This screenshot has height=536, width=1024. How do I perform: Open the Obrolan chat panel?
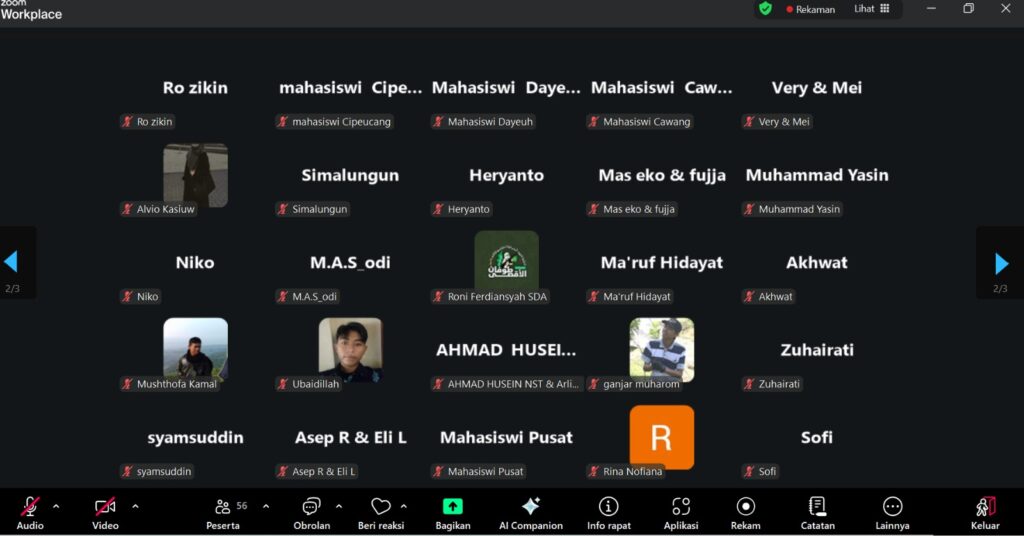pos(312,512)
